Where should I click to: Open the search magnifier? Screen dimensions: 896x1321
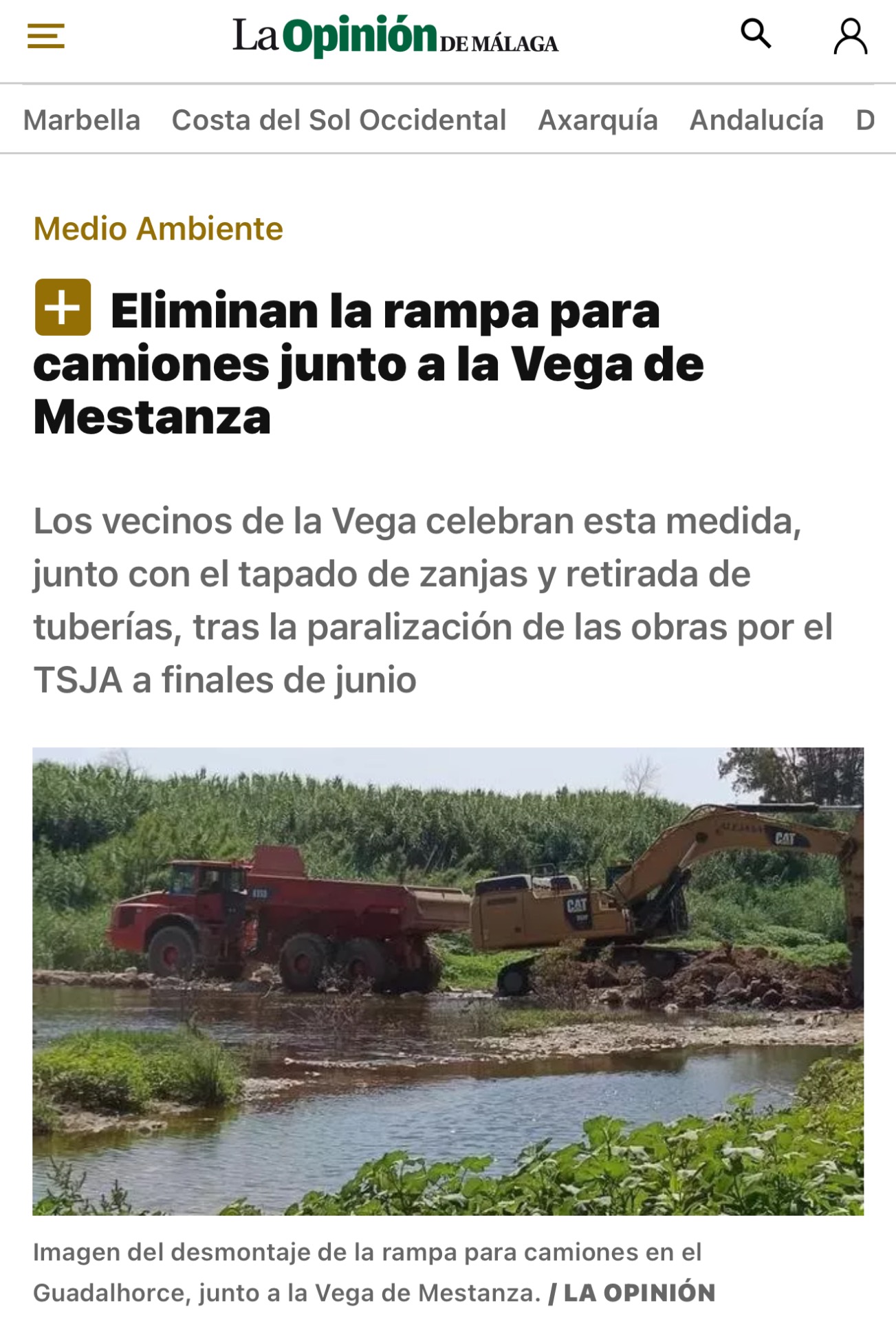(x=755, y=34)
